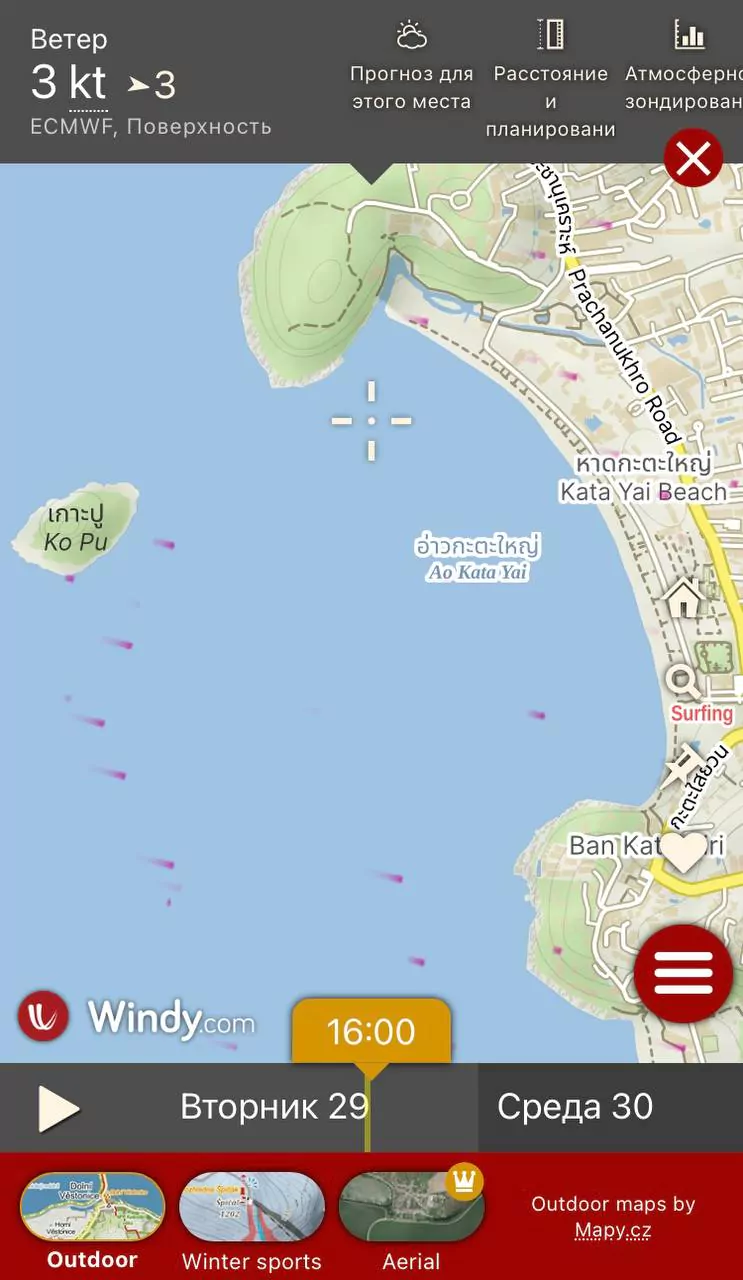The height and width of the screenshot is (1280, 743).
Task: Start forecast animation playback
Action: [58, 1109]
